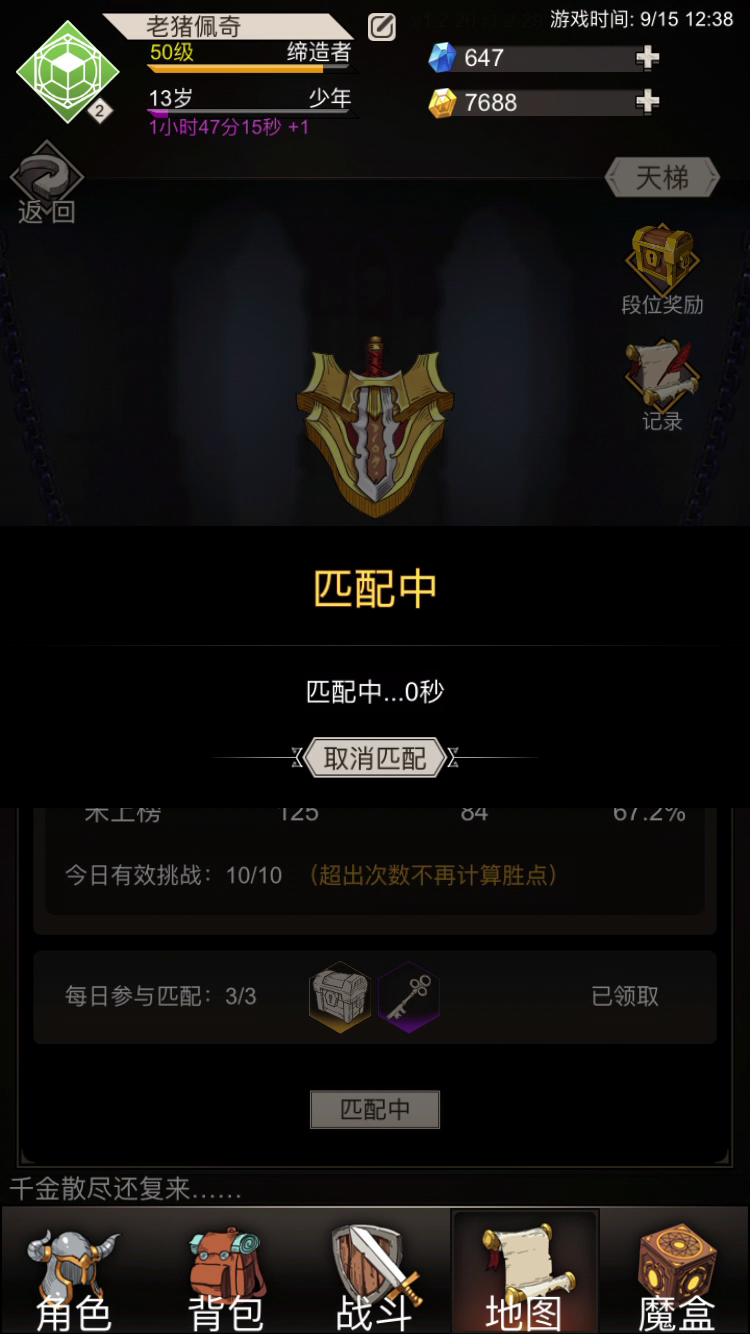Edit the player name with pencil icon
This screenshot has width=750, height=1334.
tap(381, 27)
